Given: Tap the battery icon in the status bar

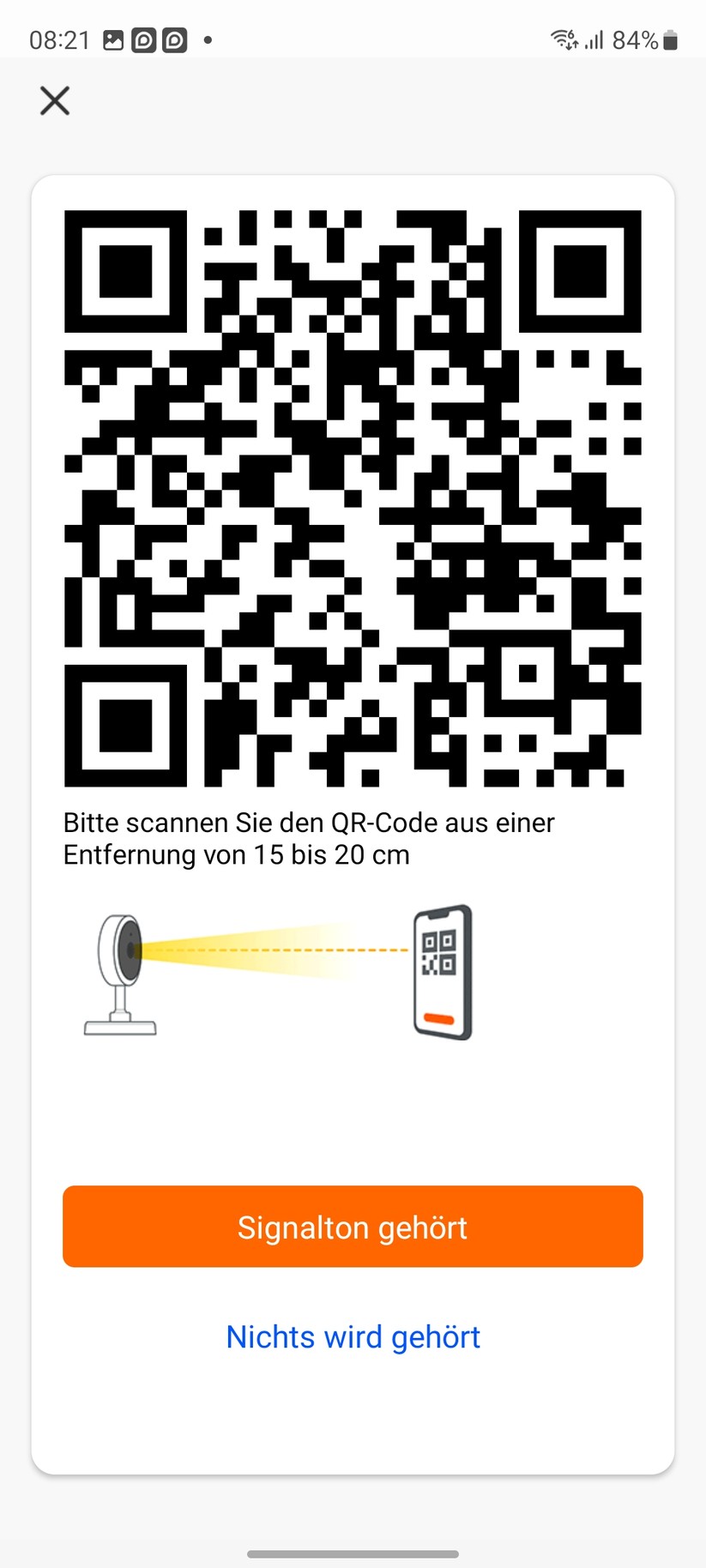Looking at the screenshot, I should [x=668, y=39].
